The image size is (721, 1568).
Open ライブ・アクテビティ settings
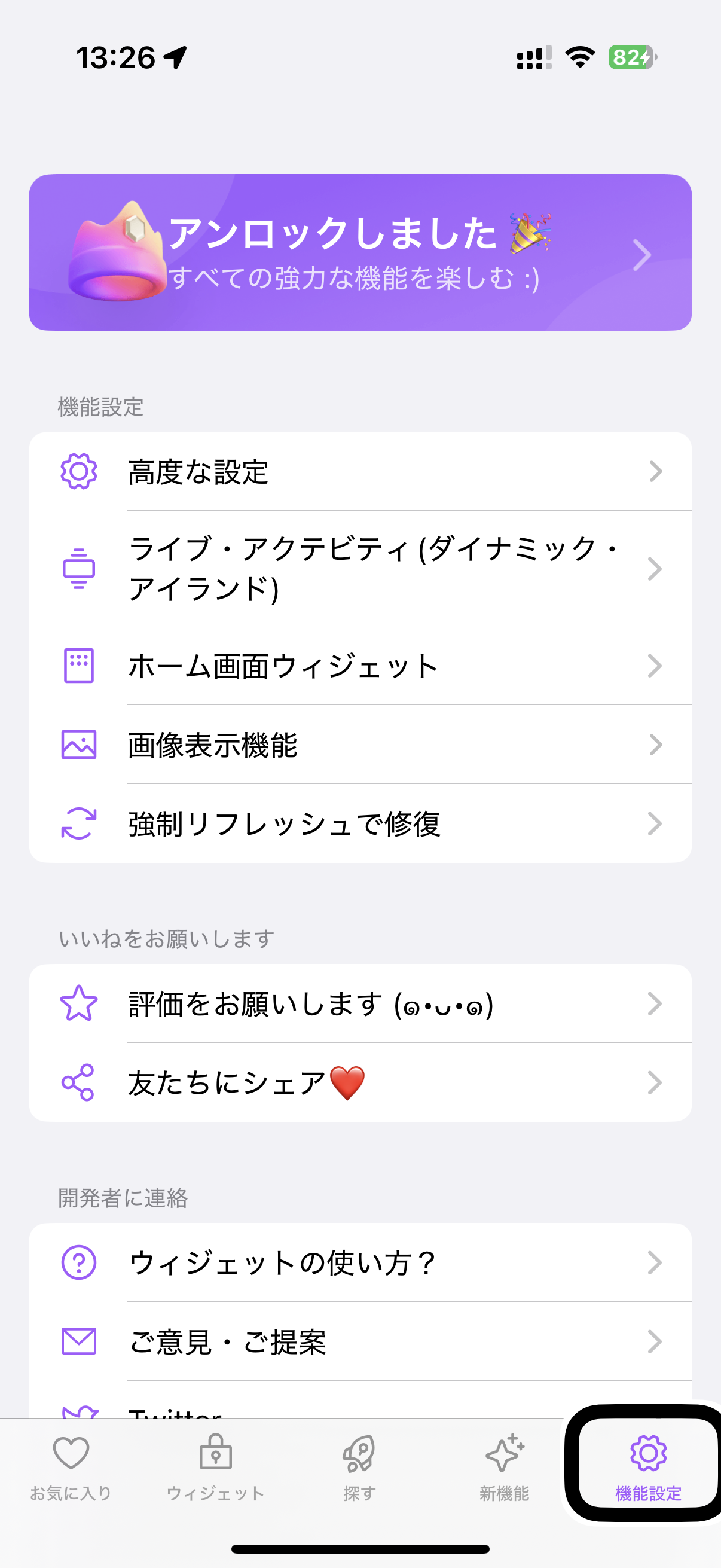click(x=360, y=569)
